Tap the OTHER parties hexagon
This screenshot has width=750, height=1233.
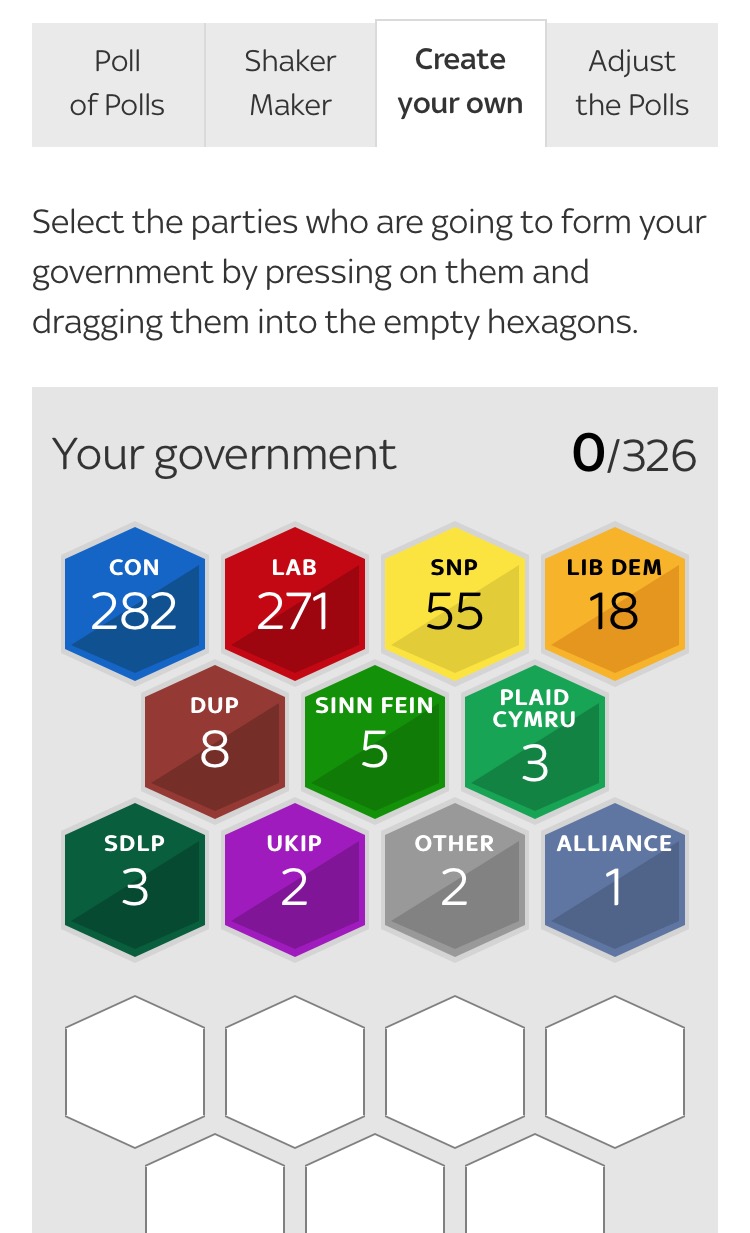tap(455, 878)
